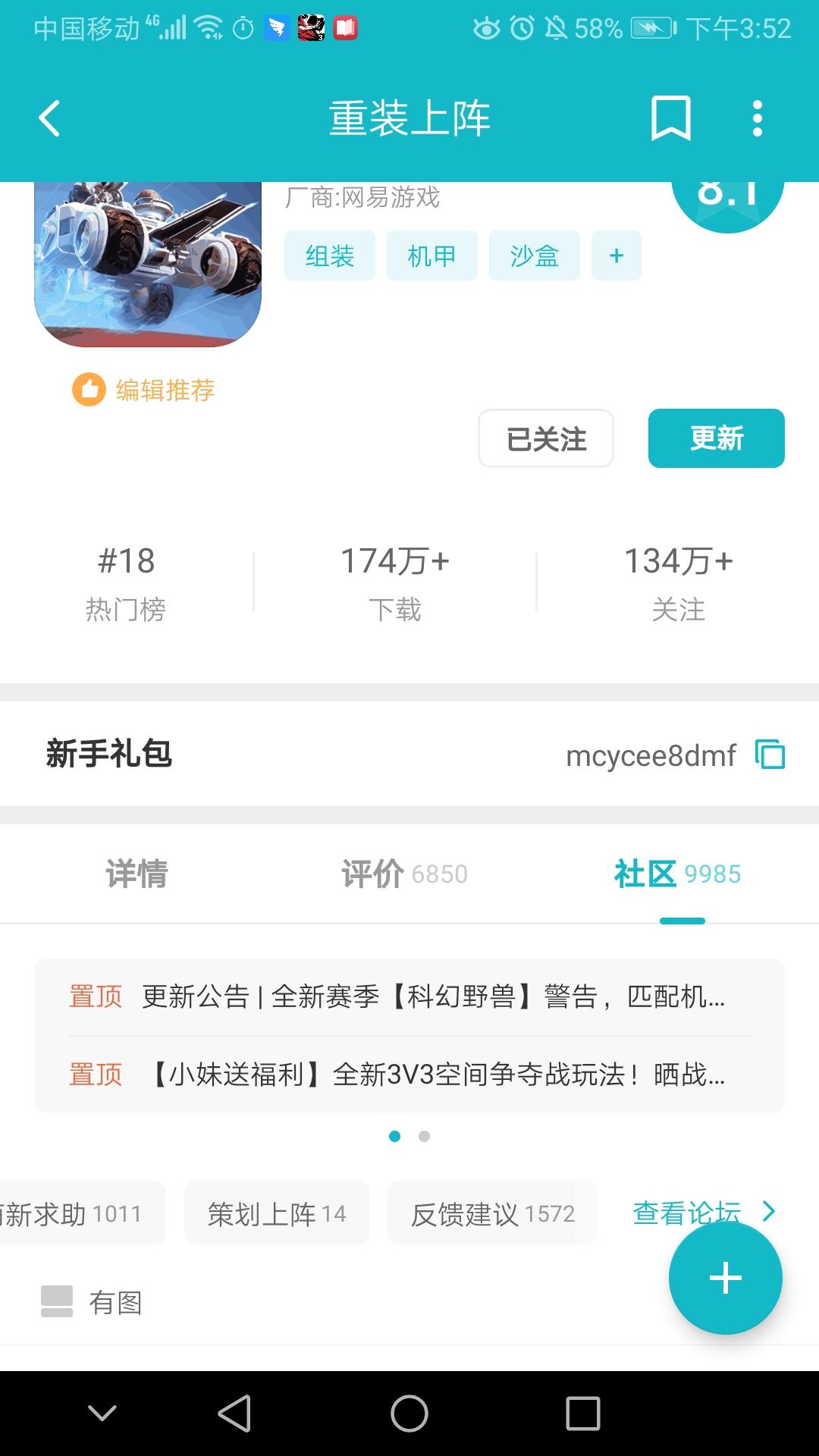Switch to the second pinned-posts page dot
This screenshot has width=819, height=1456.
click(x=424, y=1137)
